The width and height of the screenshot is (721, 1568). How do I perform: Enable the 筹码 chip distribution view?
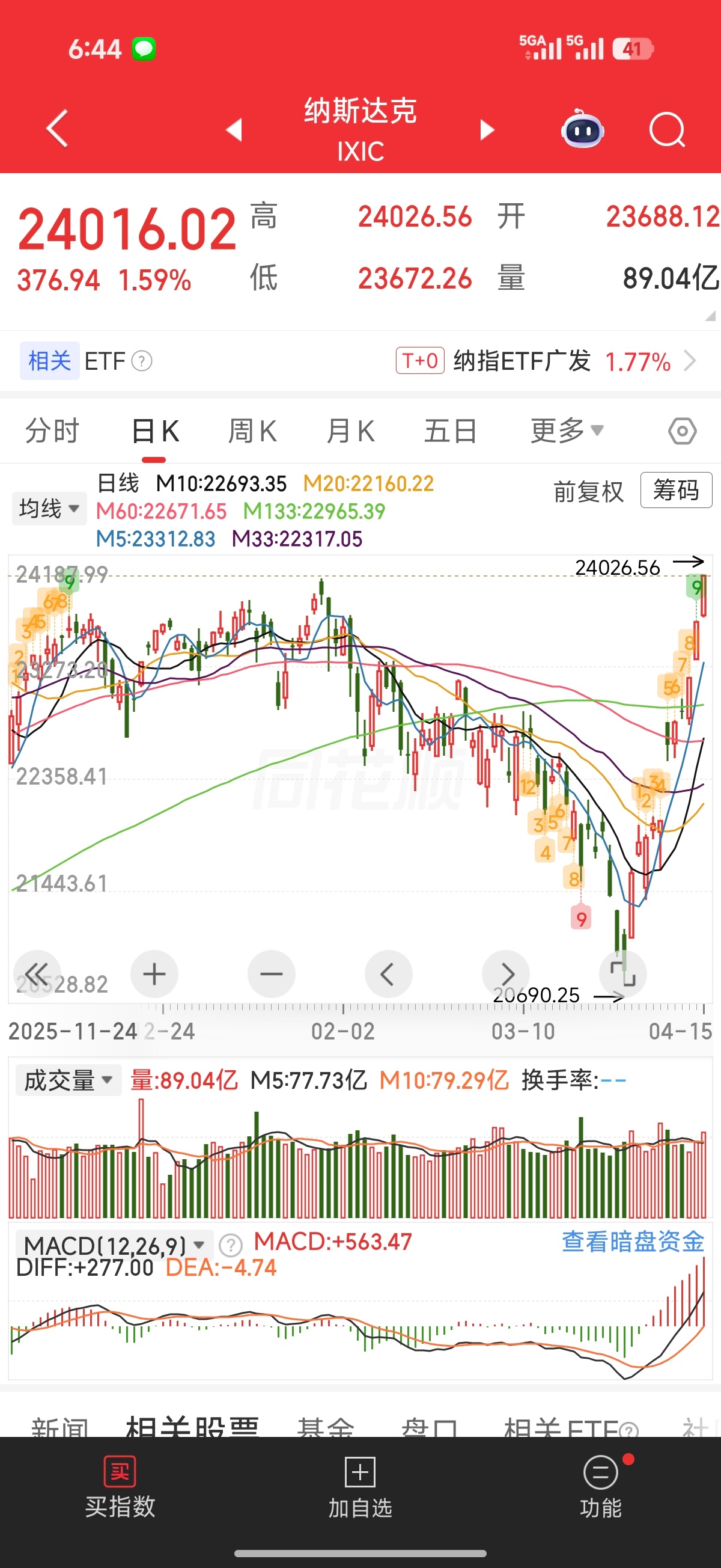coord(676,491)
